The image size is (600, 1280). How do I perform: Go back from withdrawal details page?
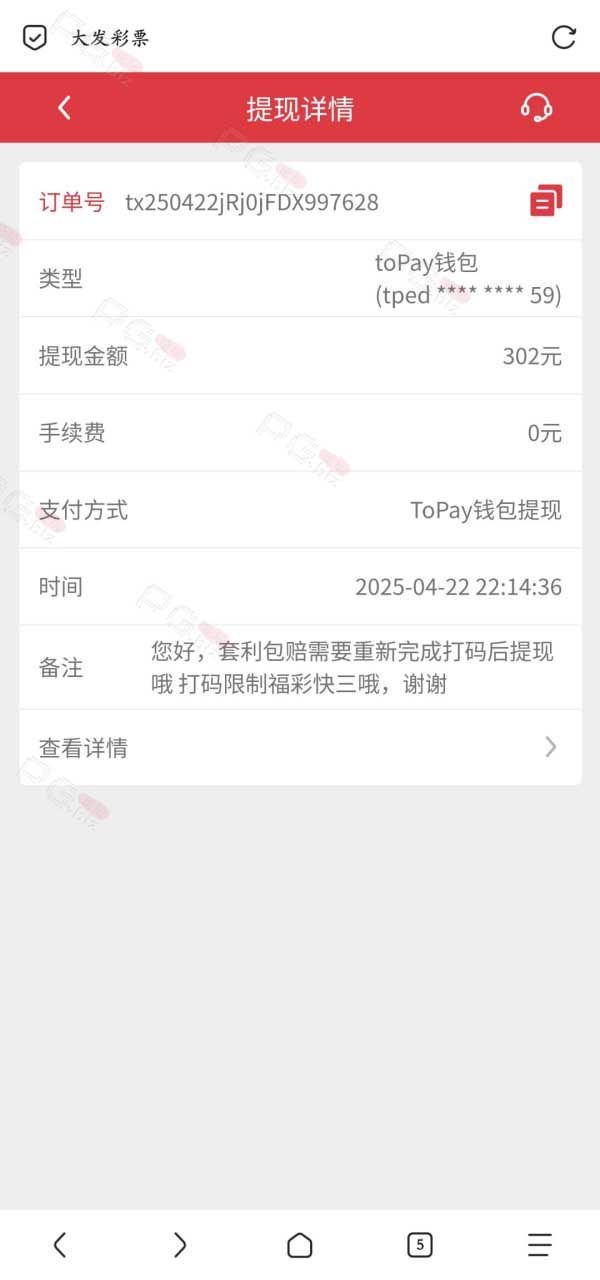point(64,108)
